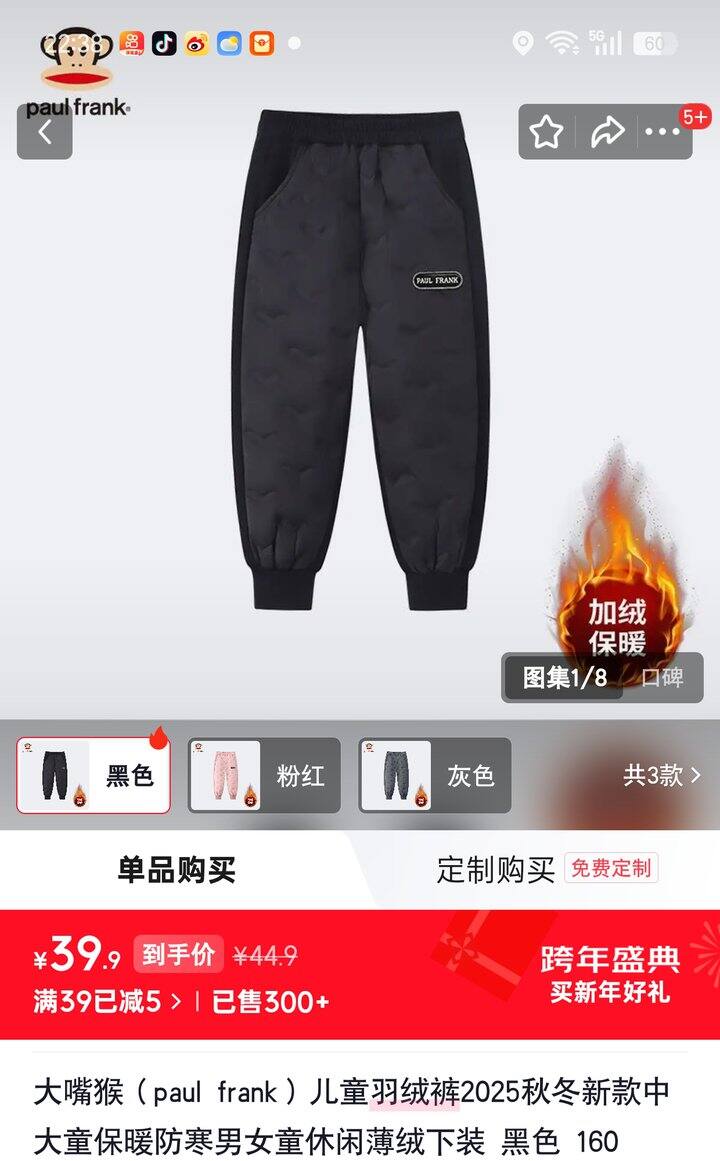Share this product listing
Viewport: 720px width, 1161px height.
607,132
